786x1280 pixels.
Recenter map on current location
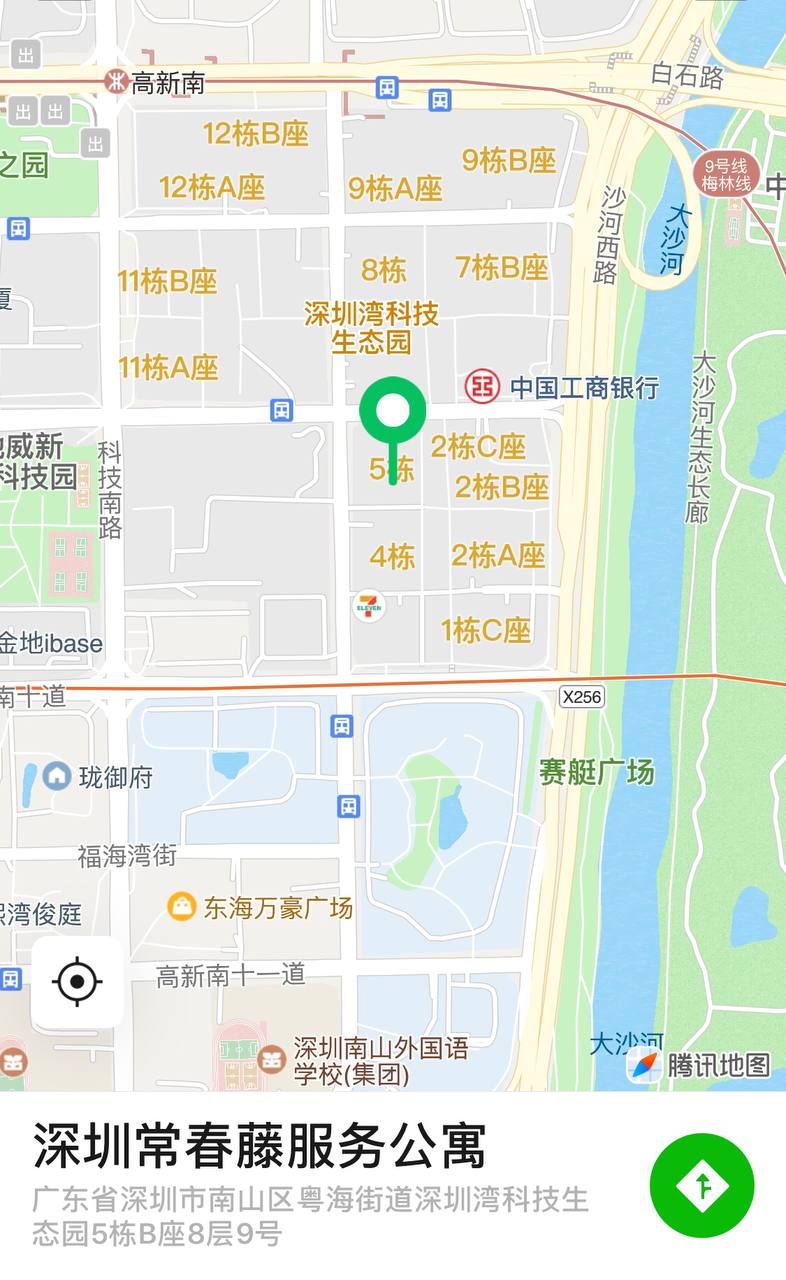[x=78, y=981]
